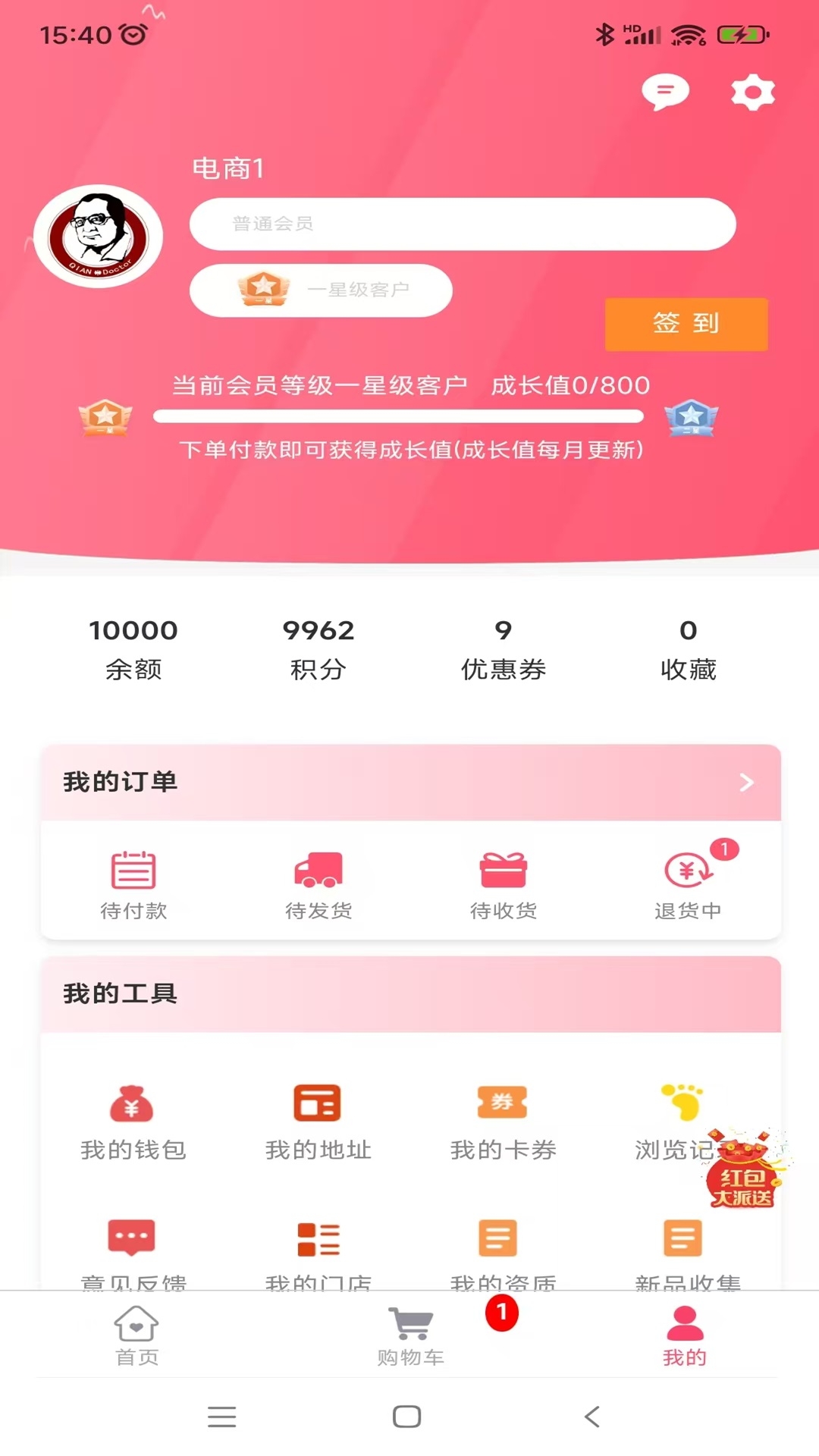
Task: Open 退货中 refund orders
Action: coord(688,884)
